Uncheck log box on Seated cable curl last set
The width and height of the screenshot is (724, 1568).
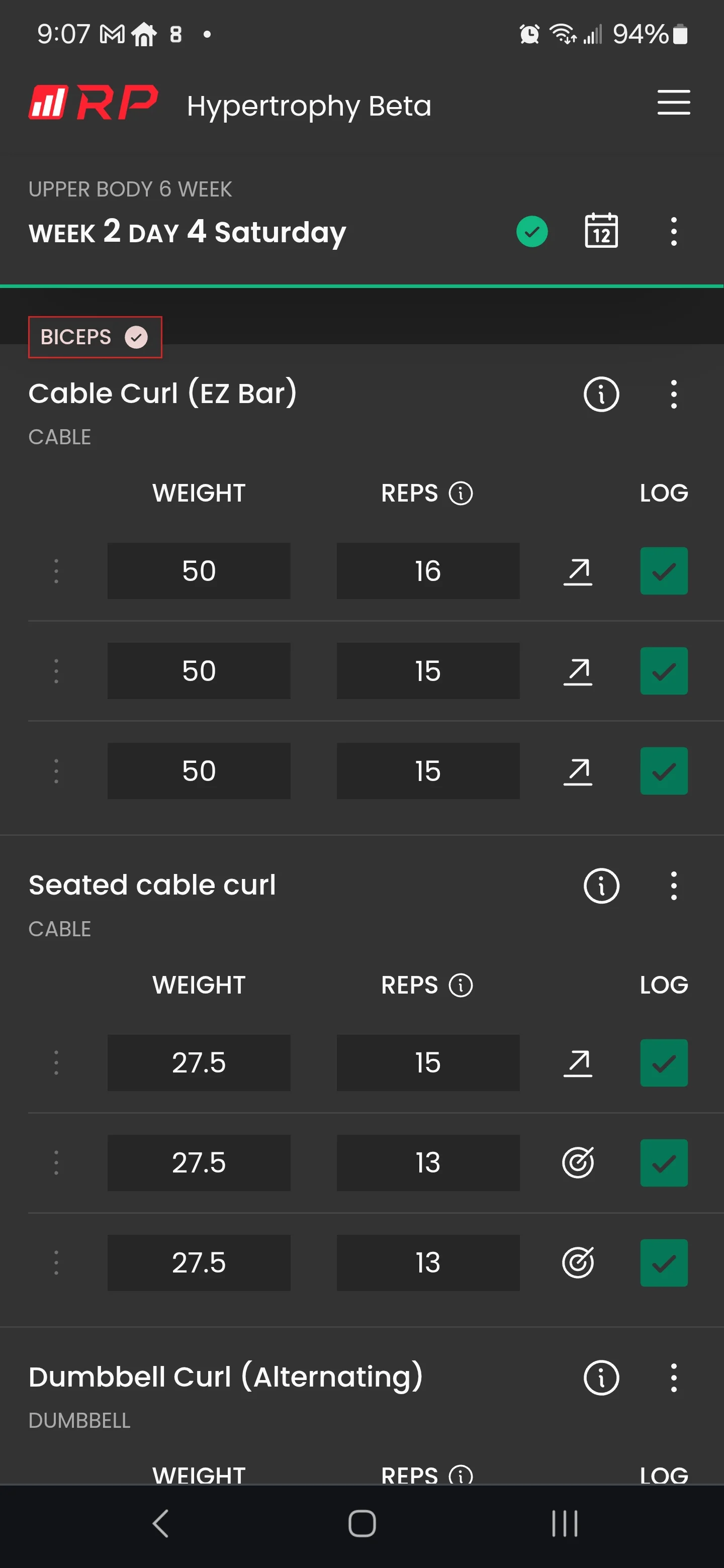tap(664, 1262)
